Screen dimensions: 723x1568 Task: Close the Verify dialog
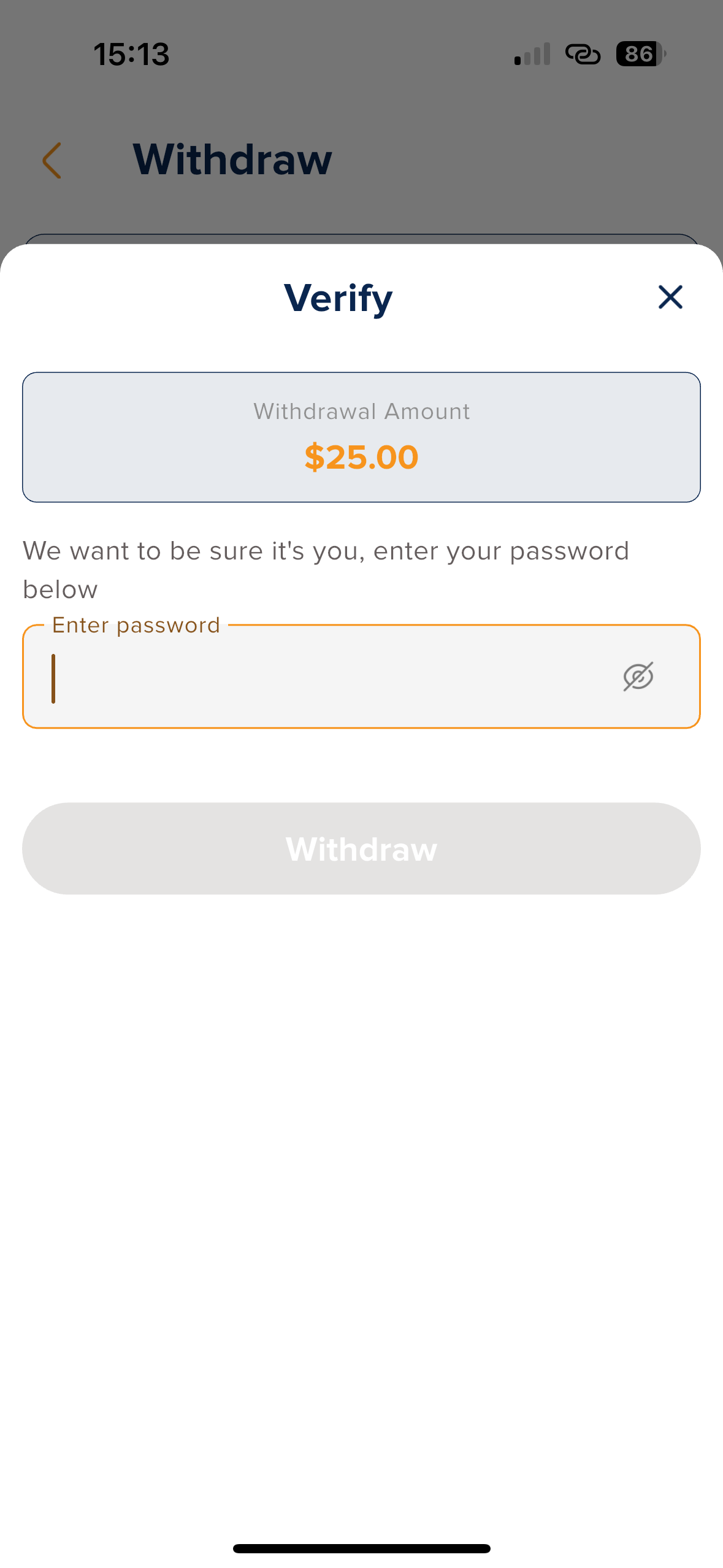(x=670, y=298)
